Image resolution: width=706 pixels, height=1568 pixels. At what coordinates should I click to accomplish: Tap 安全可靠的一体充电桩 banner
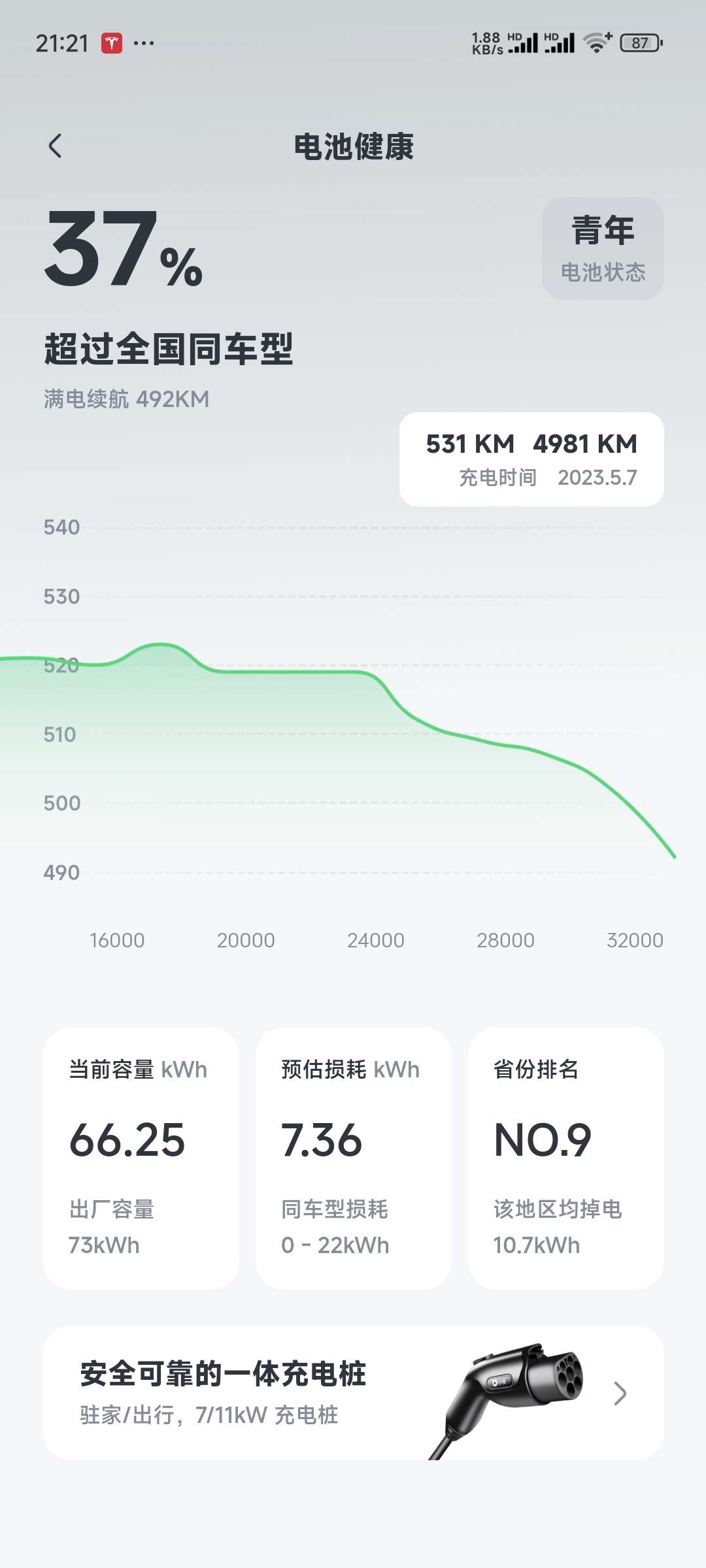[222, 1372]
